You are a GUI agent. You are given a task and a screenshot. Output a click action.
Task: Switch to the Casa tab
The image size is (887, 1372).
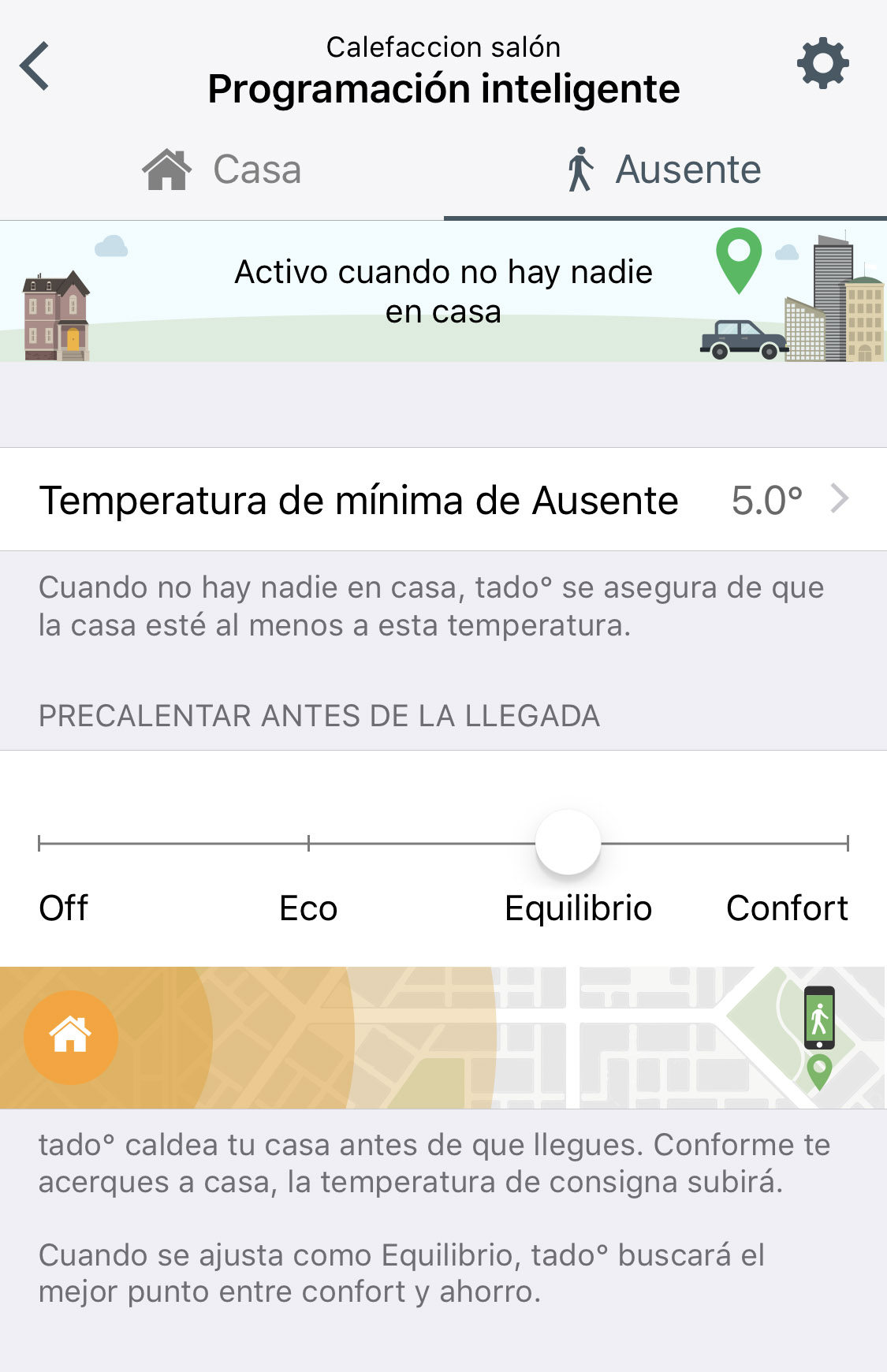(222, 170)
